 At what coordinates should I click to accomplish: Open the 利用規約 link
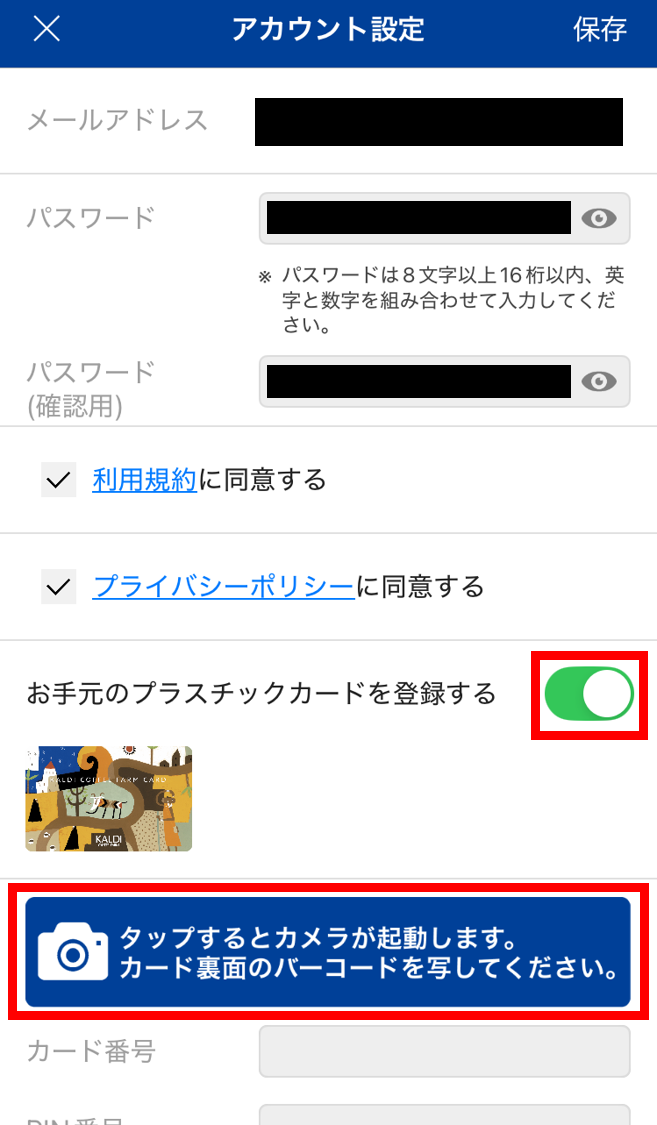[144, 480]
